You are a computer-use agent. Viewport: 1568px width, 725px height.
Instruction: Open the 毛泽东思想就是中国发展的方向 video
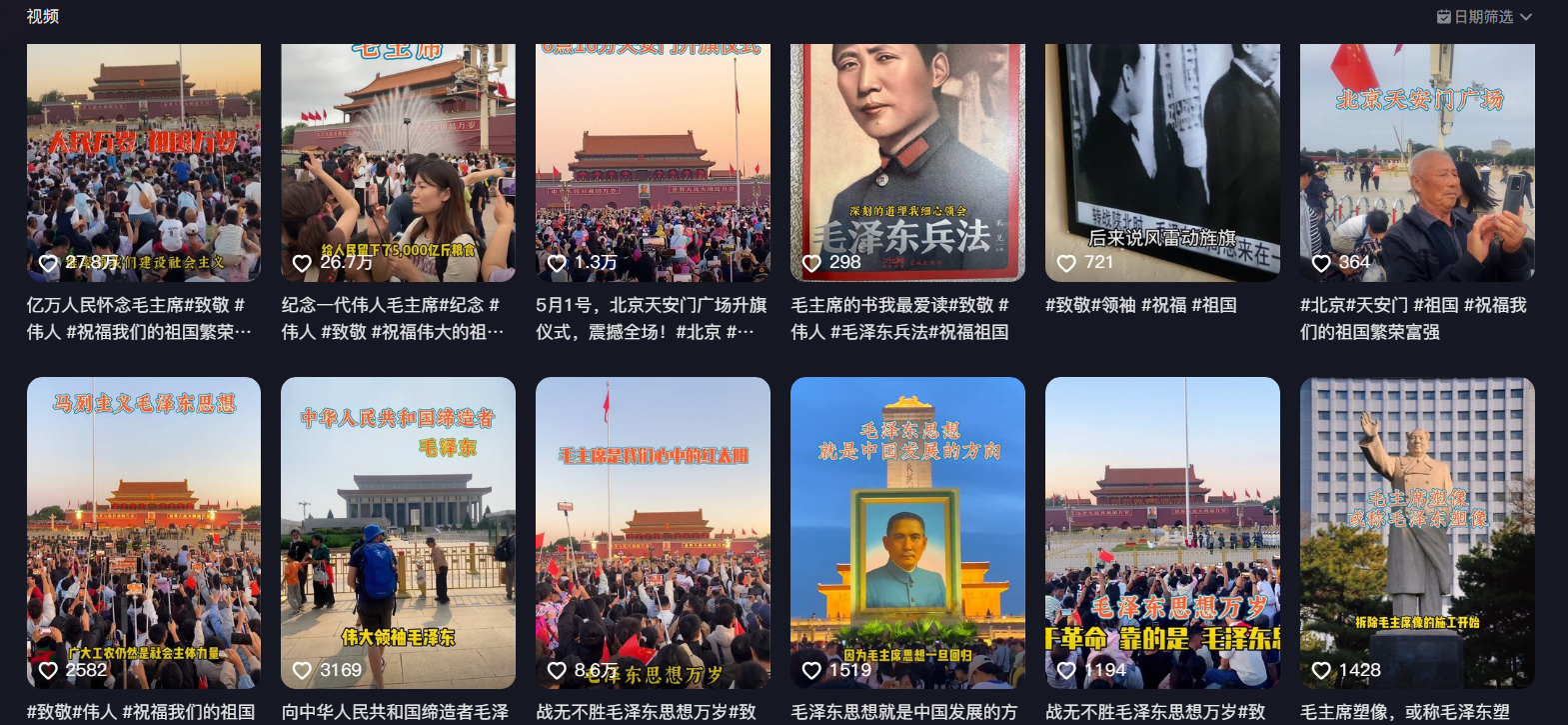(x=907, y=530)
